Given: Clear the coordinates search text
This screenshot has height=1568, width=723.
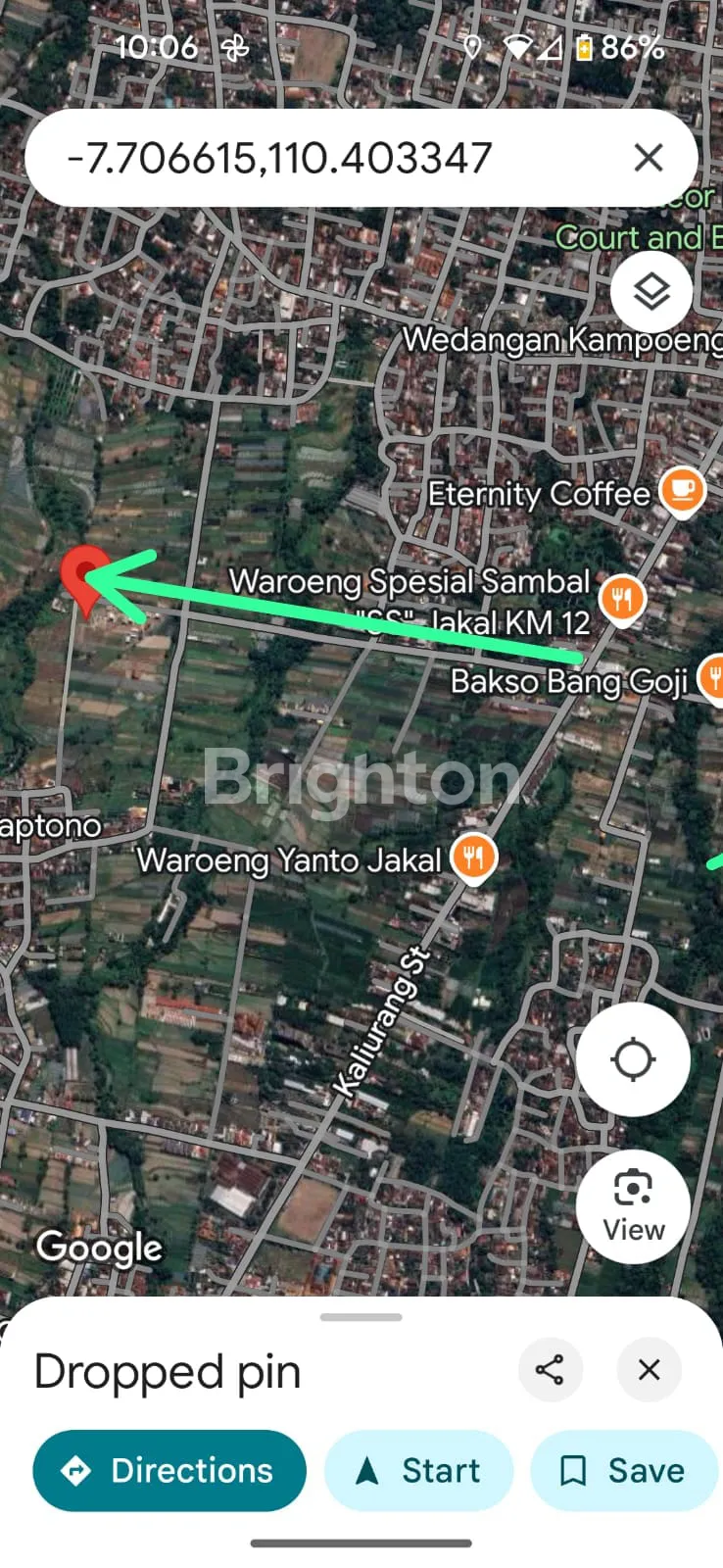Looking at the screenshot, I should click(x=649, y=158).
